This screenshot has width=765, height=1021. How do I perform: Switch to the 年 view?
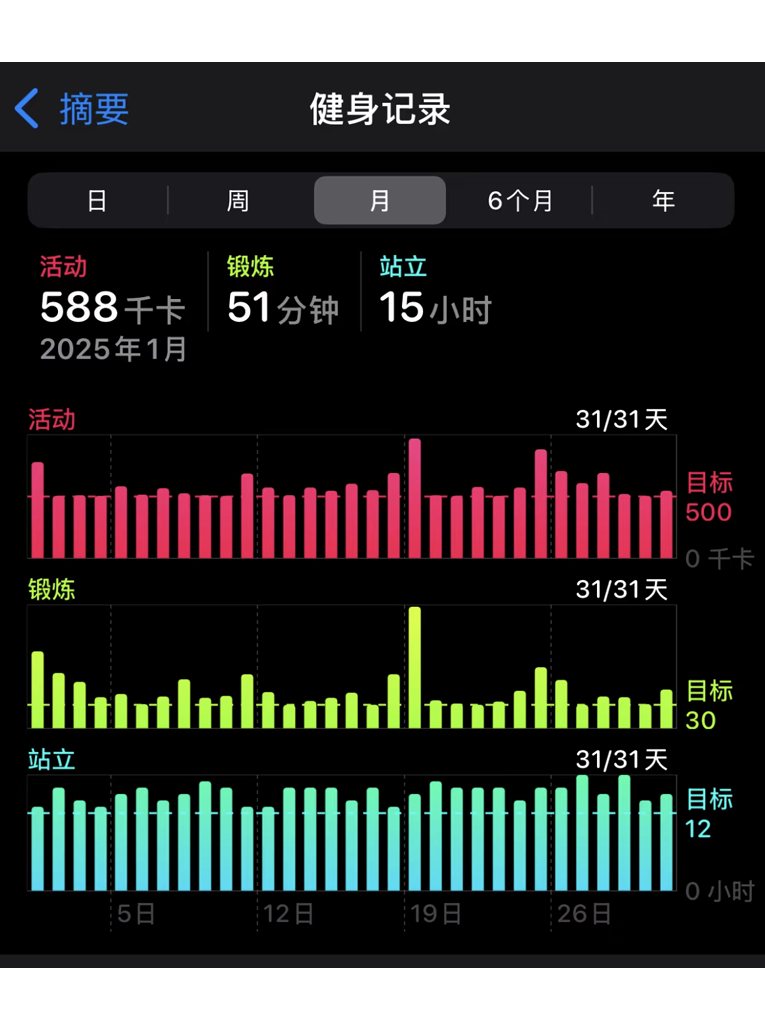pos(663,201)
